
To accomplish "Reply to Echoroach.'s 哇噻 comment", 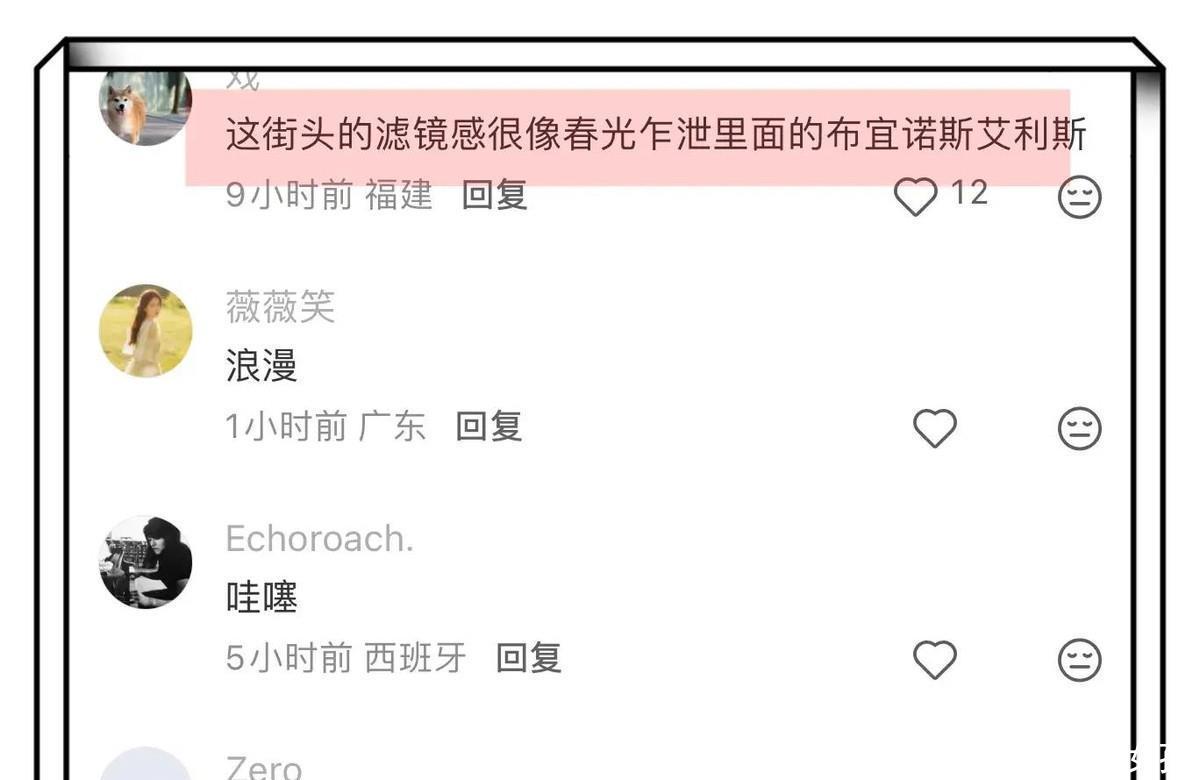I will (x=529, y=658).
